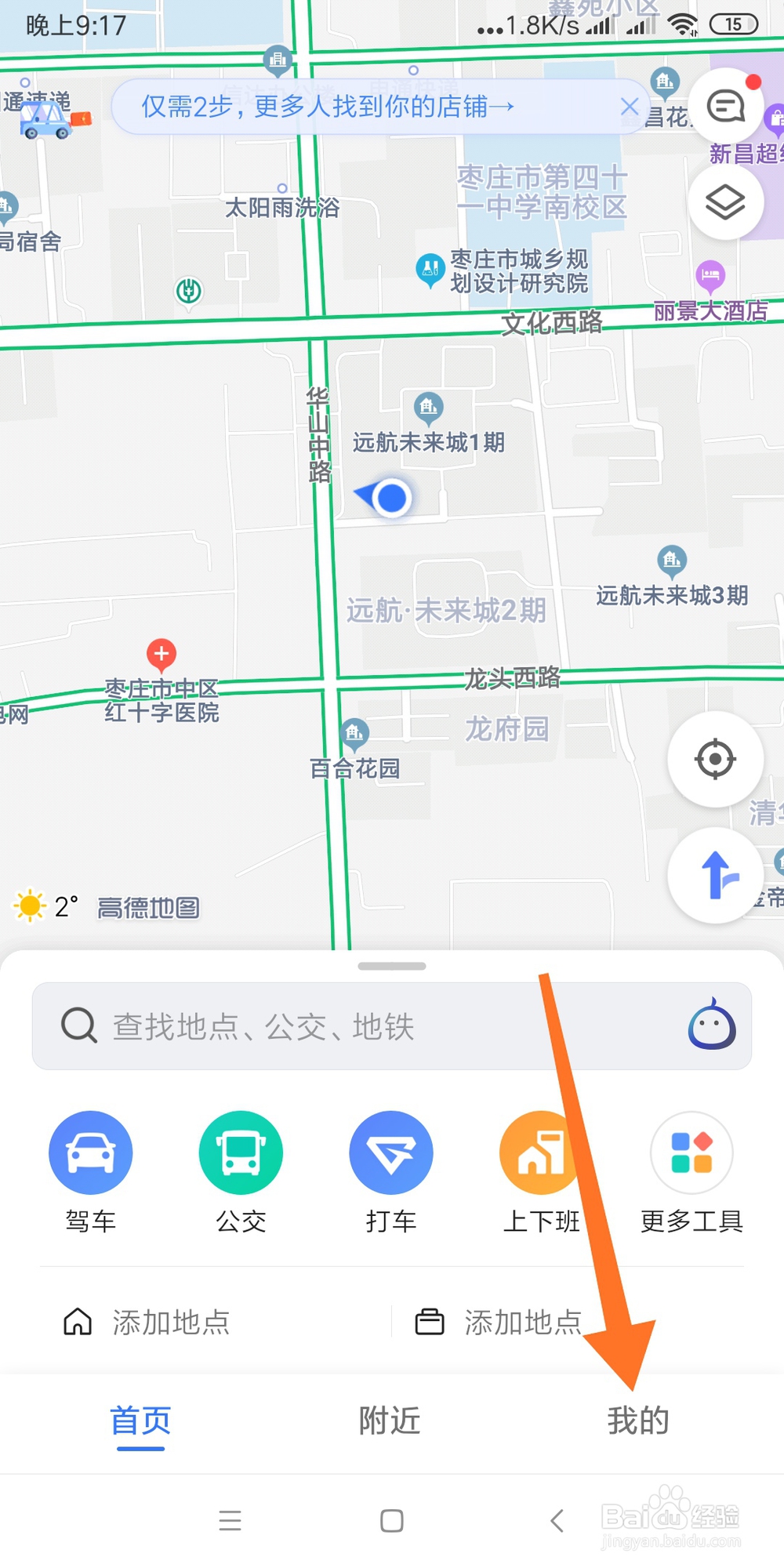
Task: Recenter map on current location
Action: click(x=715, y=759)
